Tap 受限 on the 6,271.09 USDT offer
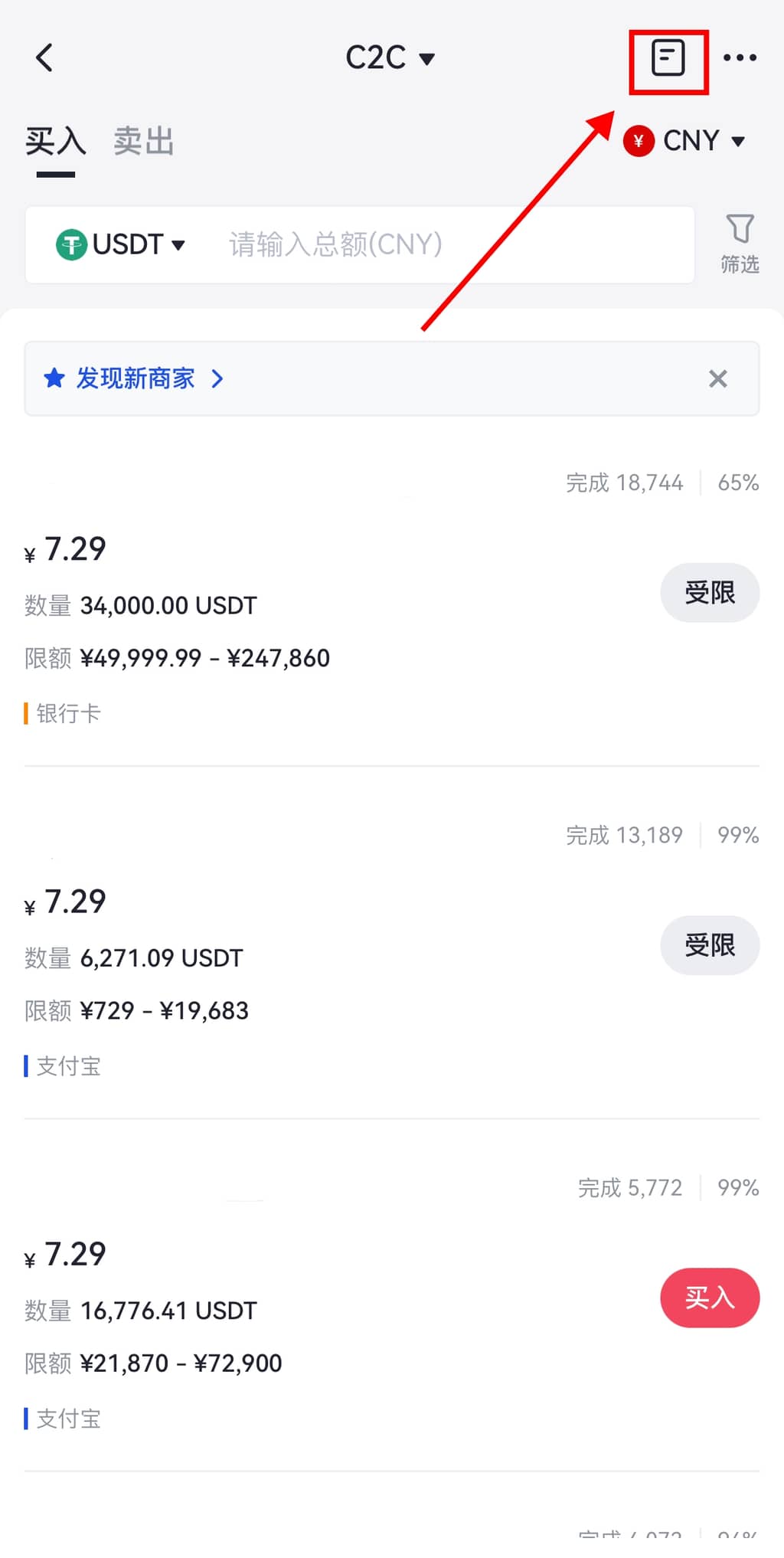 point(709,945)
